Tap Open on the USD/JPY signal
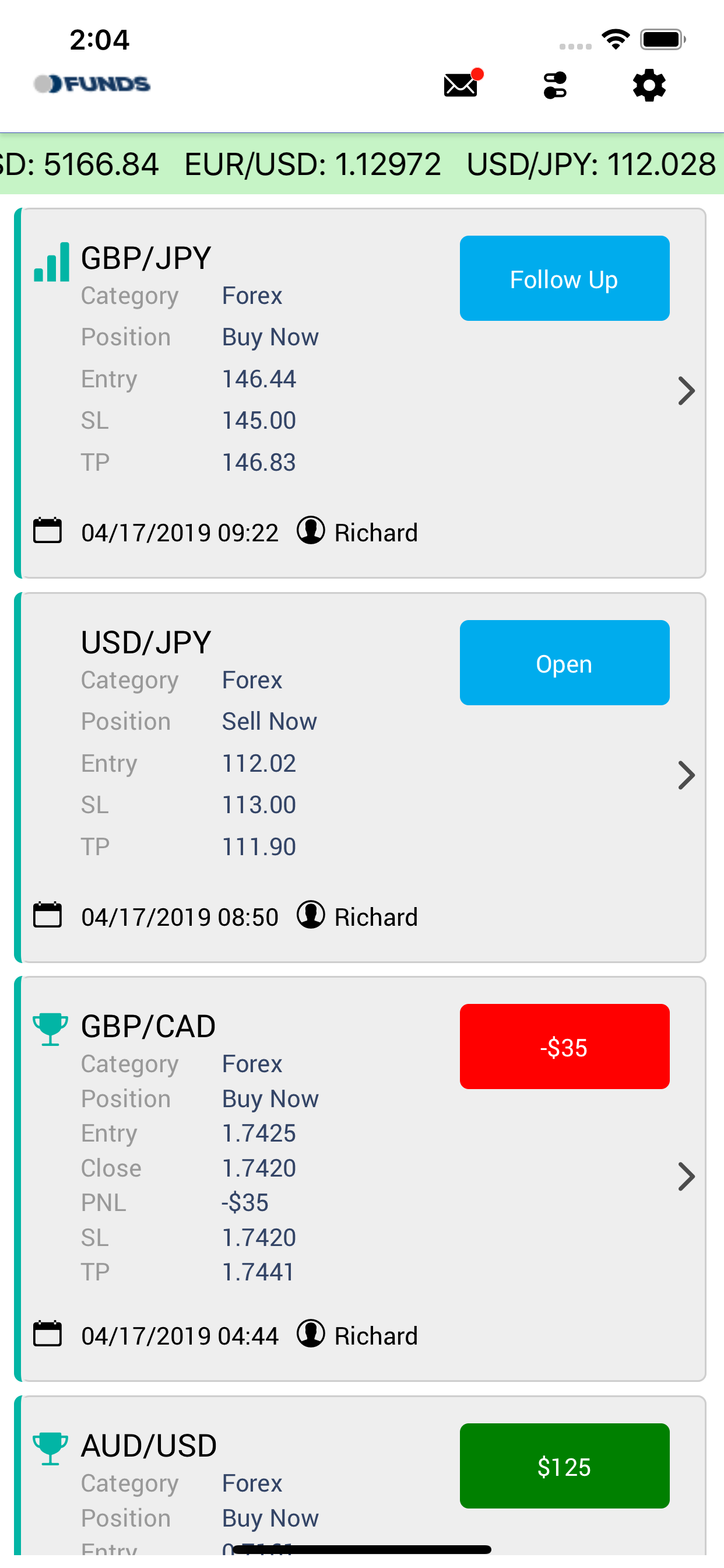724x1568 pixels. click(564, 663)
